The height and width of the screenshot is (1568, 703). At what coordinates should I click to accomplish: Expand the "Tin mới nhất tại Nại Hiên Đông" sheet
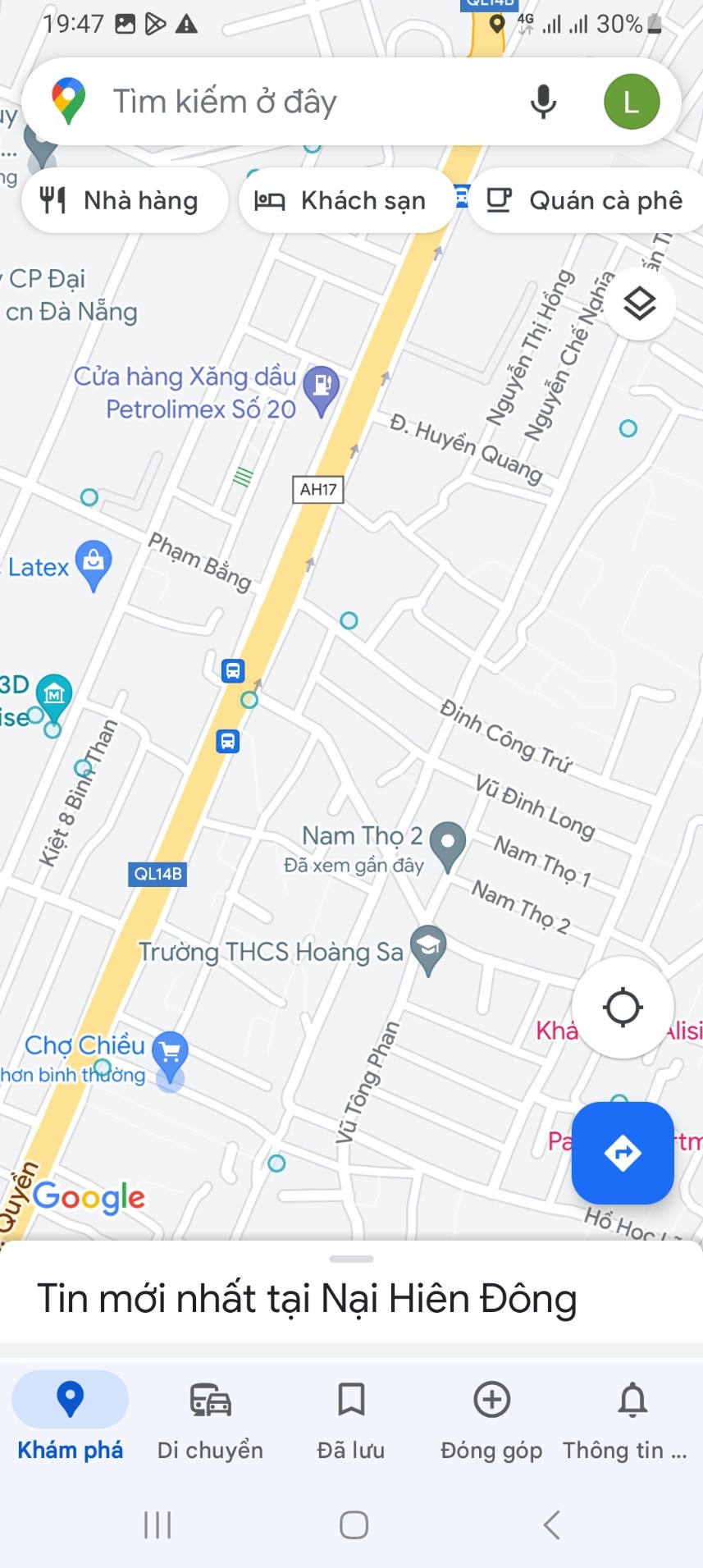point(351,1296)
